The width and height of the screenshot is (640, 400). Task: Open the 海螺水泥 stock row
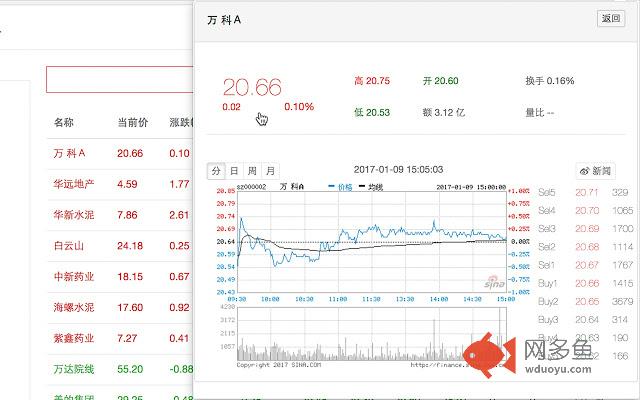(x=74, y=308)
